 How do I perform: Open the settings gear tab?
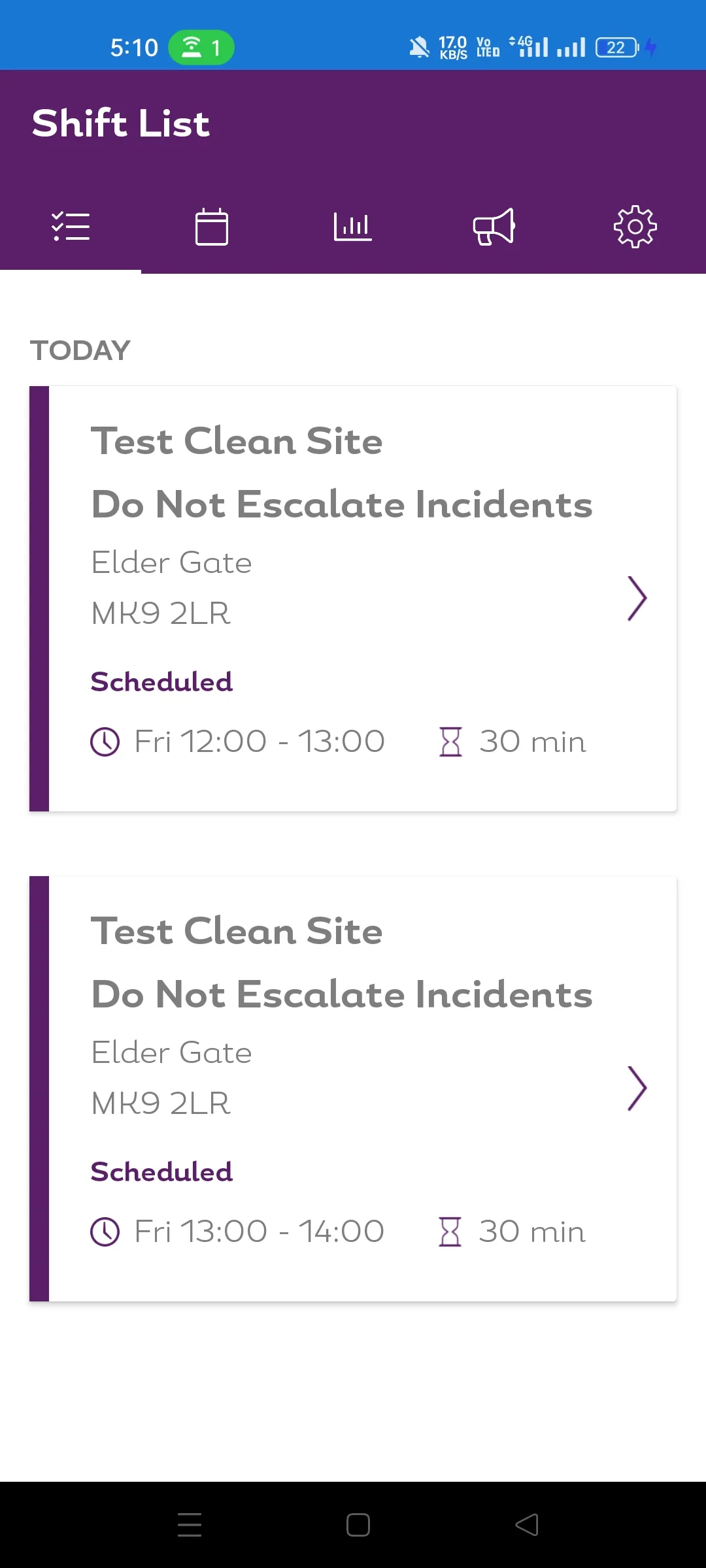[635, 227]
